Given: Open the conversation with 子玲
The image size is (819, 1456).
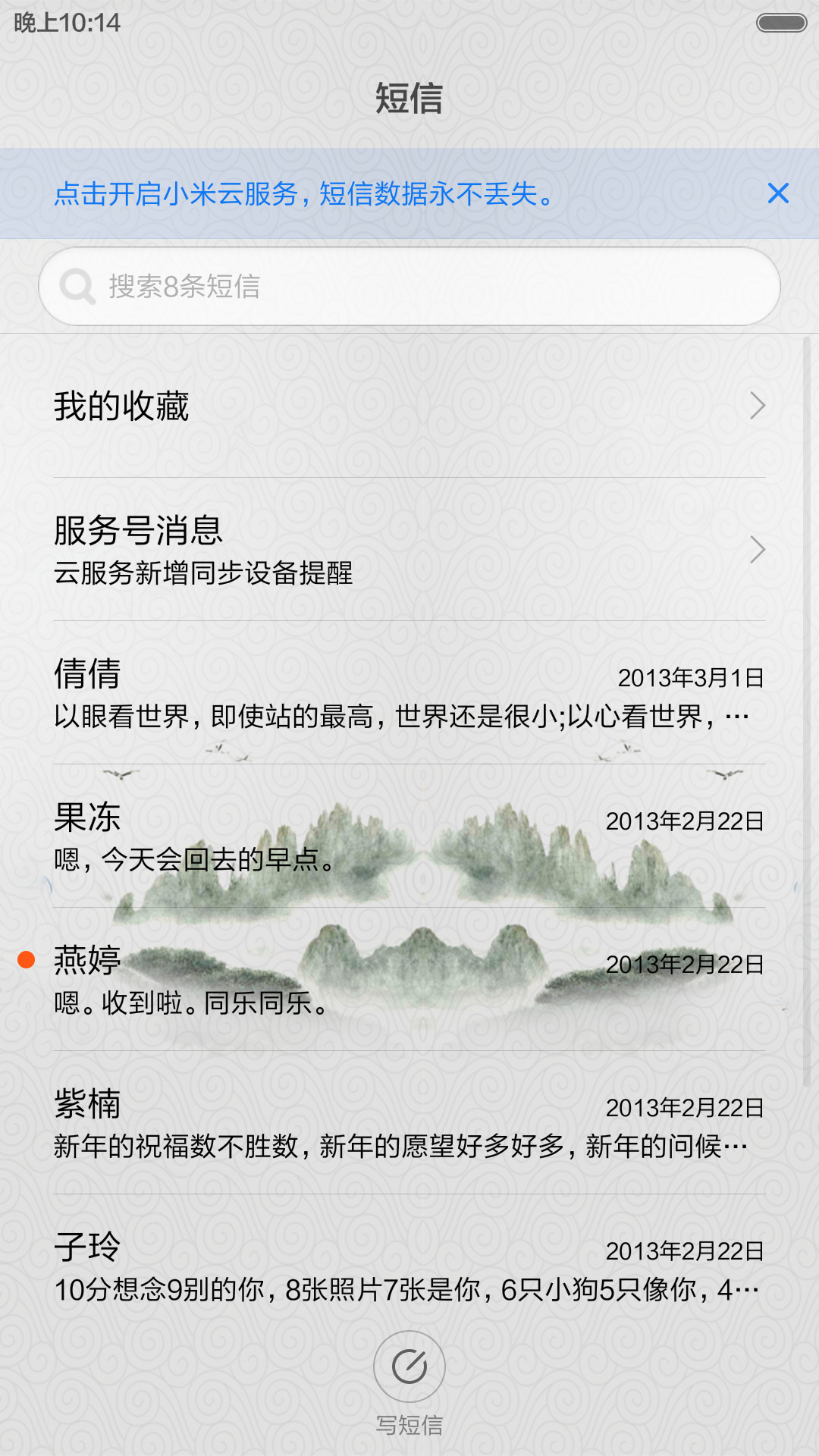Looking at the screenshot, I should pos(409,1266).
